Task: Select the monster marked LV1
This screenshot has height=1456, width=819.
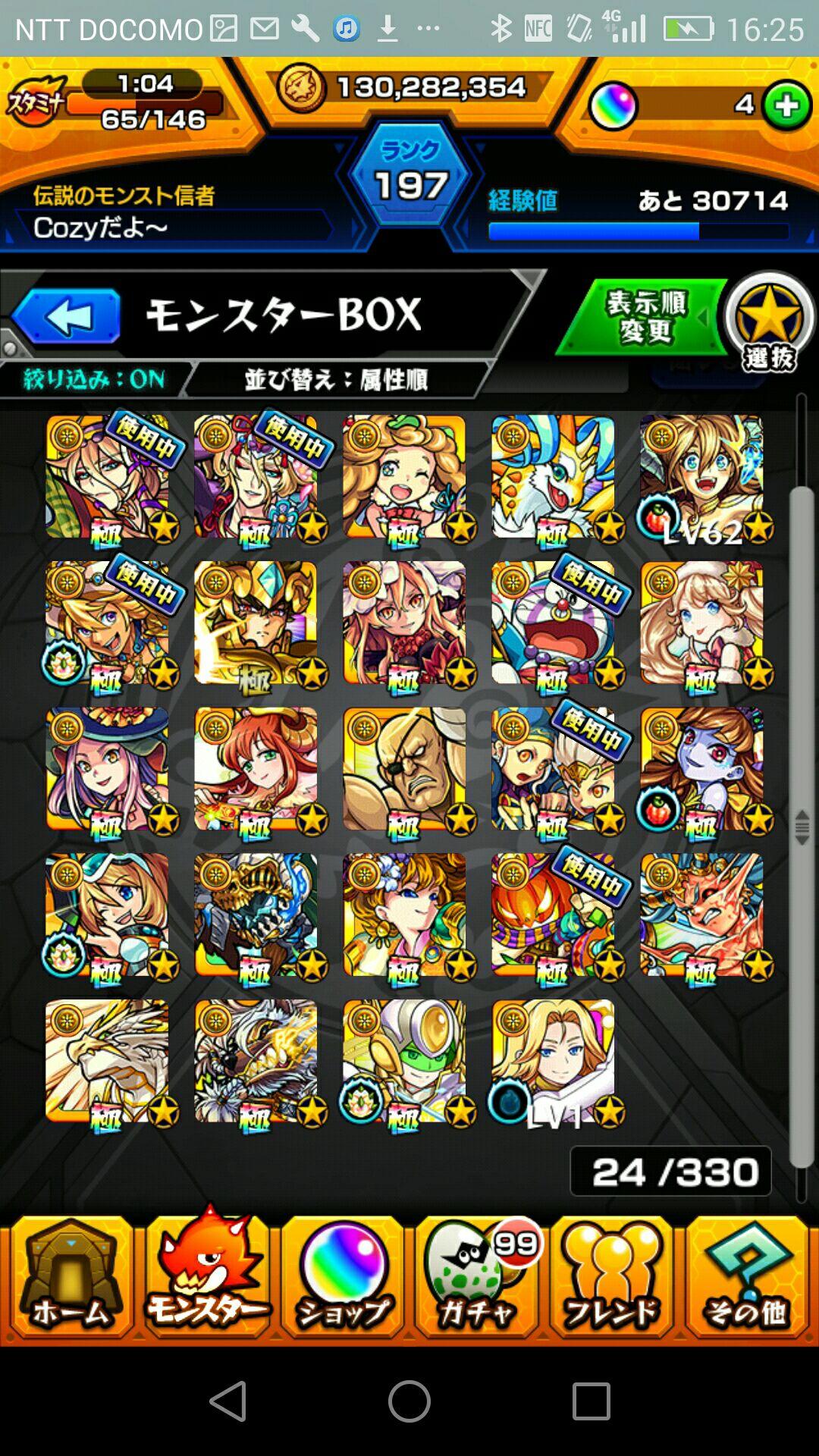Action: pyautogui.click(x=554, y=1061)
